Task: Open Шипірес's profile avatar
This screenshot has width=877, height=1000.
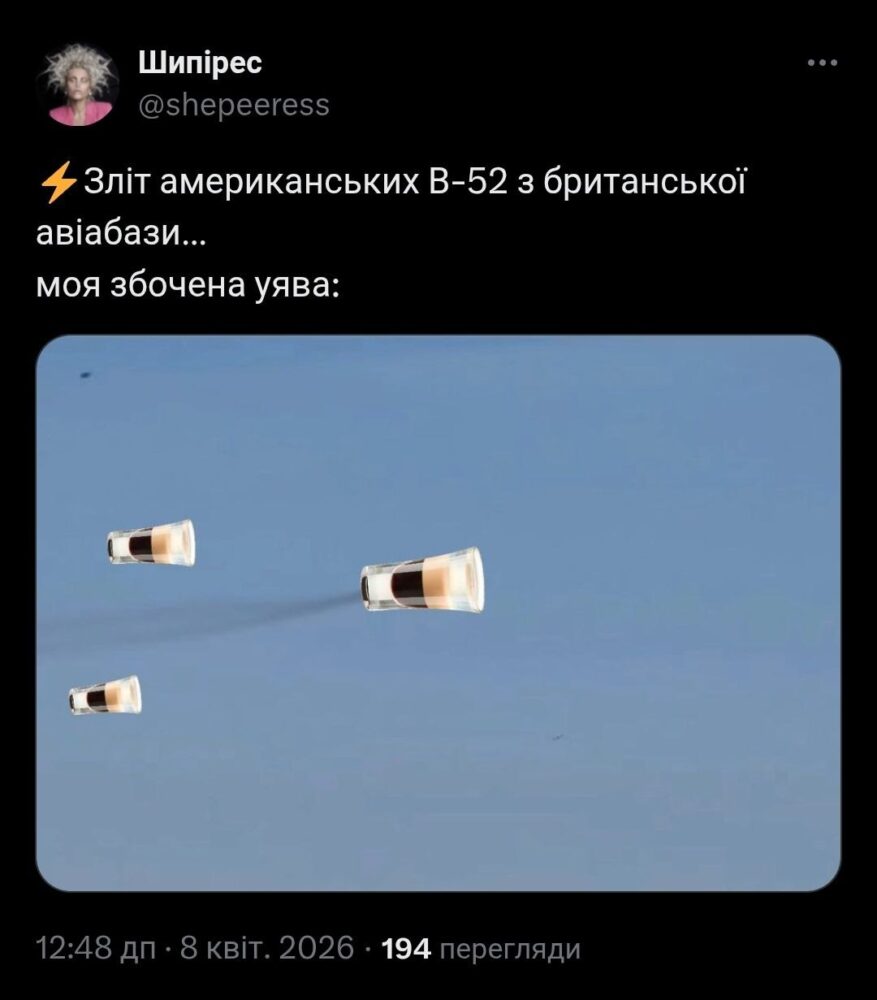Action: point(77,85)
